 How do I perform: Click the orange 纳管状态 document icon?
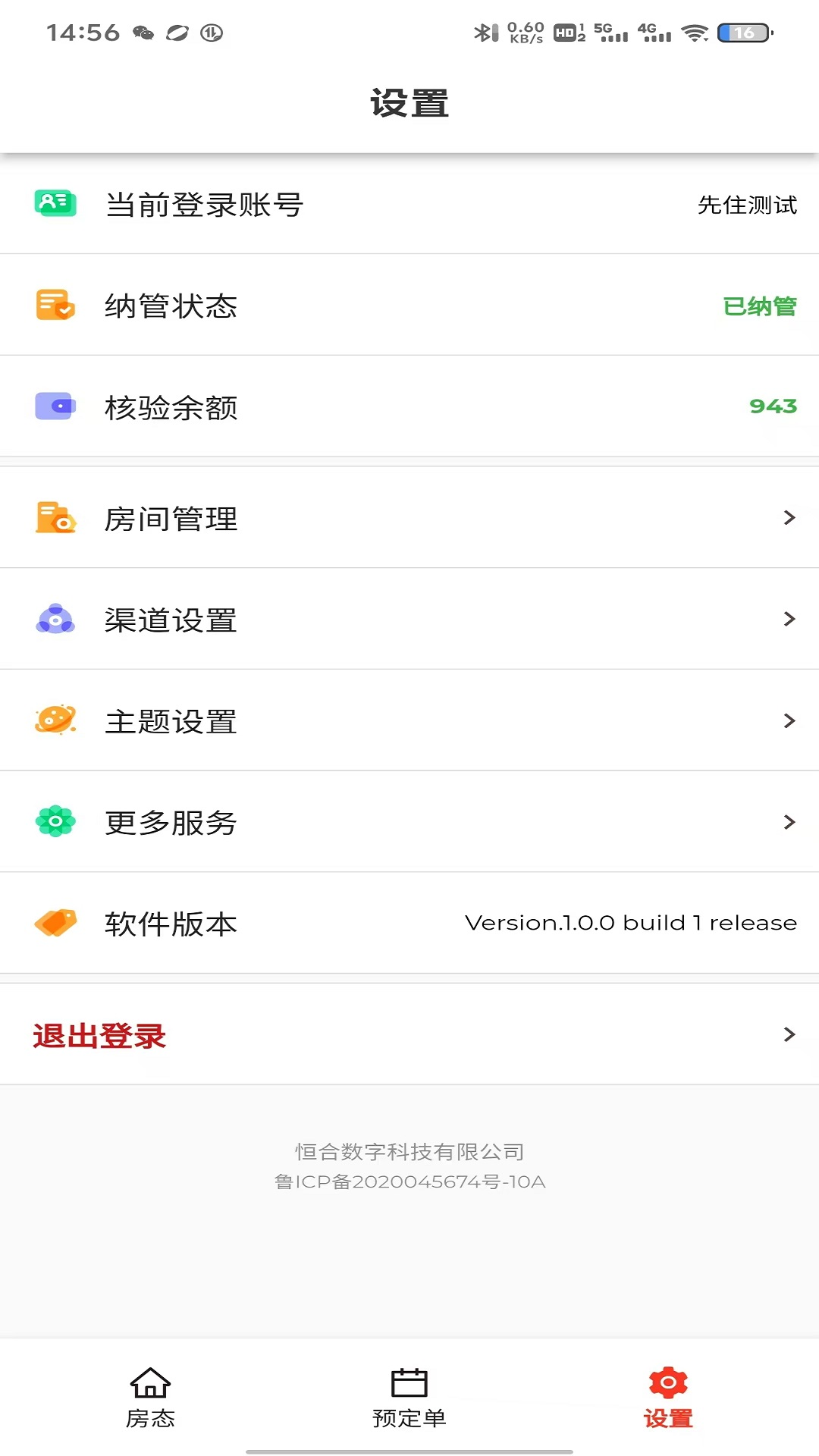click(x=55, y=305)
